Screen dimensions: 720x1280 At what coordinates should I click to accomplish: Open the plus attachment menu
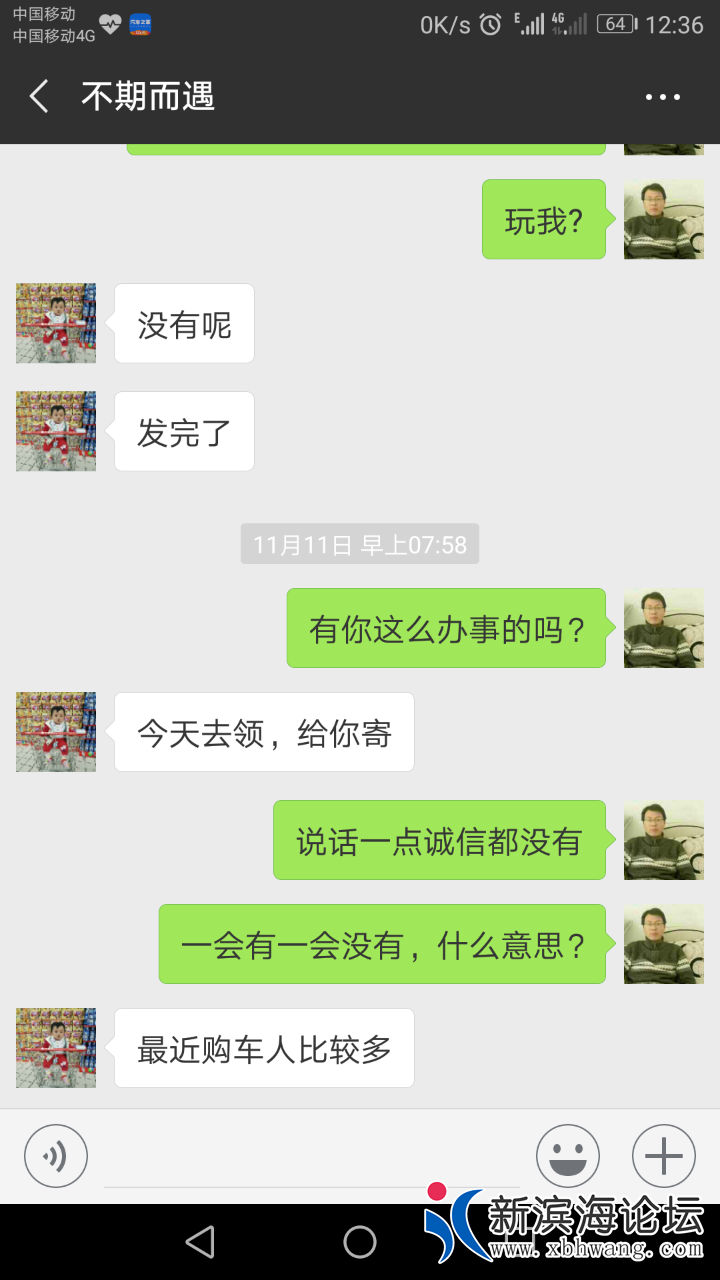pos(663,1156)
